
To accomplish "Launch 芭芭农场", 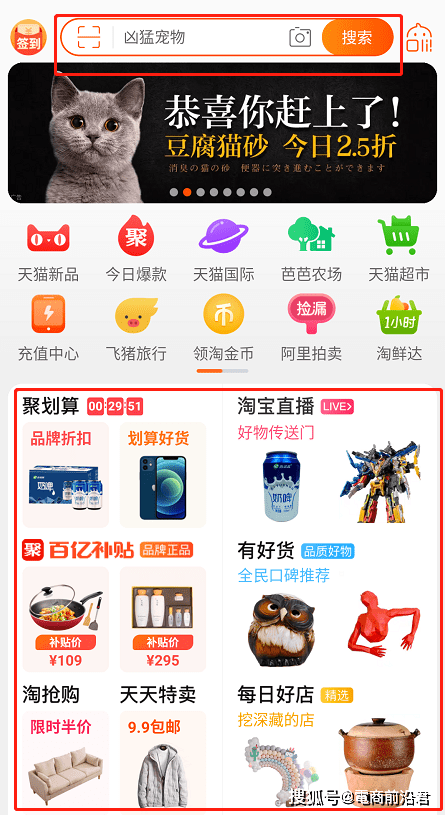I will 311,249.
